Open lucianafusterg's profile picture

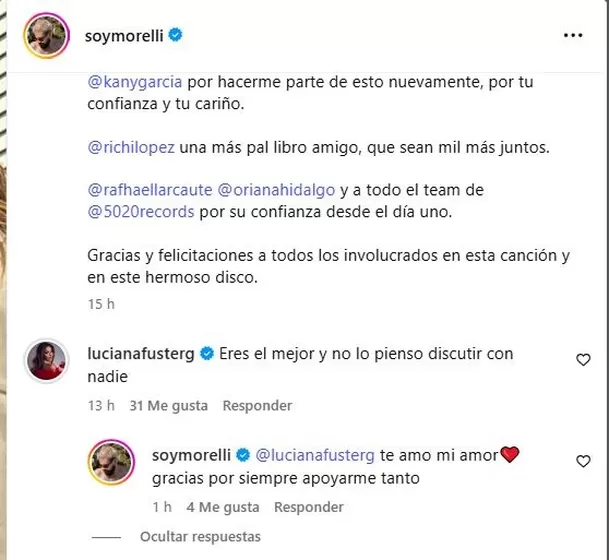[47, 361]
